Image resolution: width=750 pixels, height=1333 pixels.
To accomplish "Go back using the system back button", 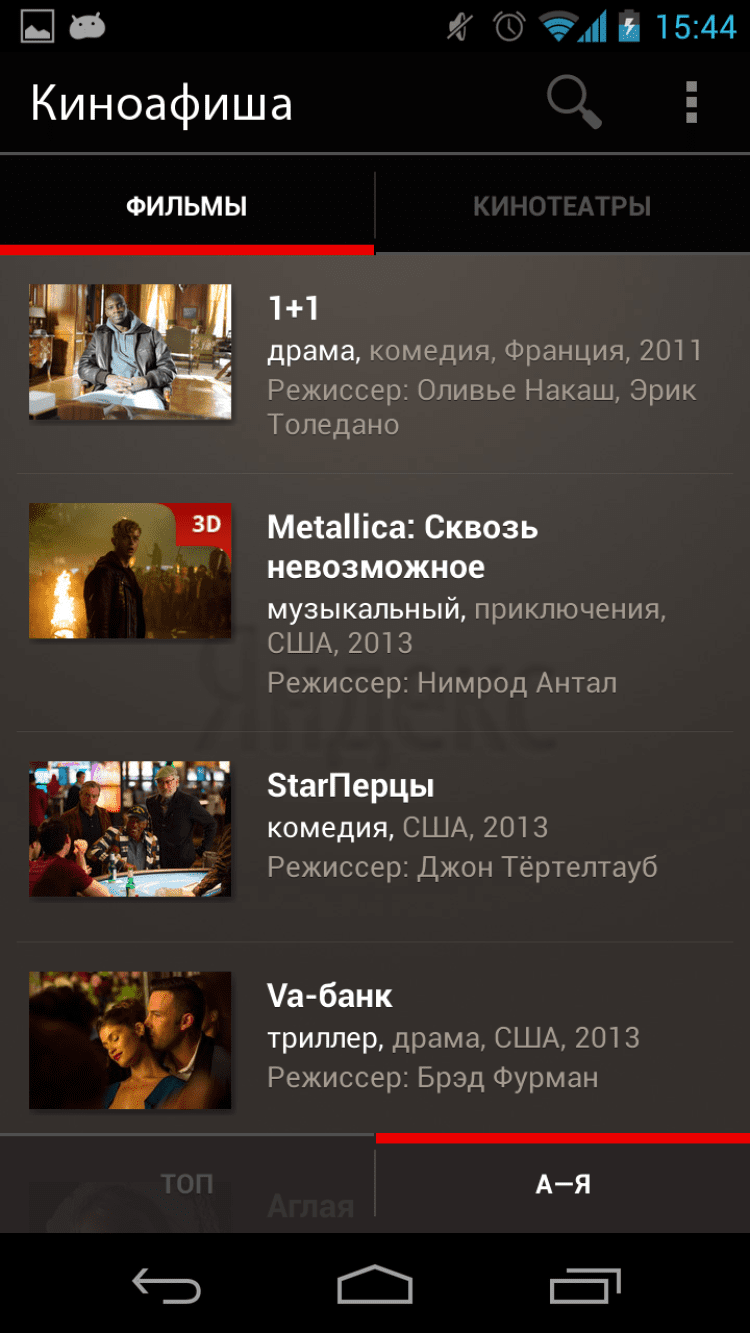I will pyautogui.click(x=166, y=1285).
